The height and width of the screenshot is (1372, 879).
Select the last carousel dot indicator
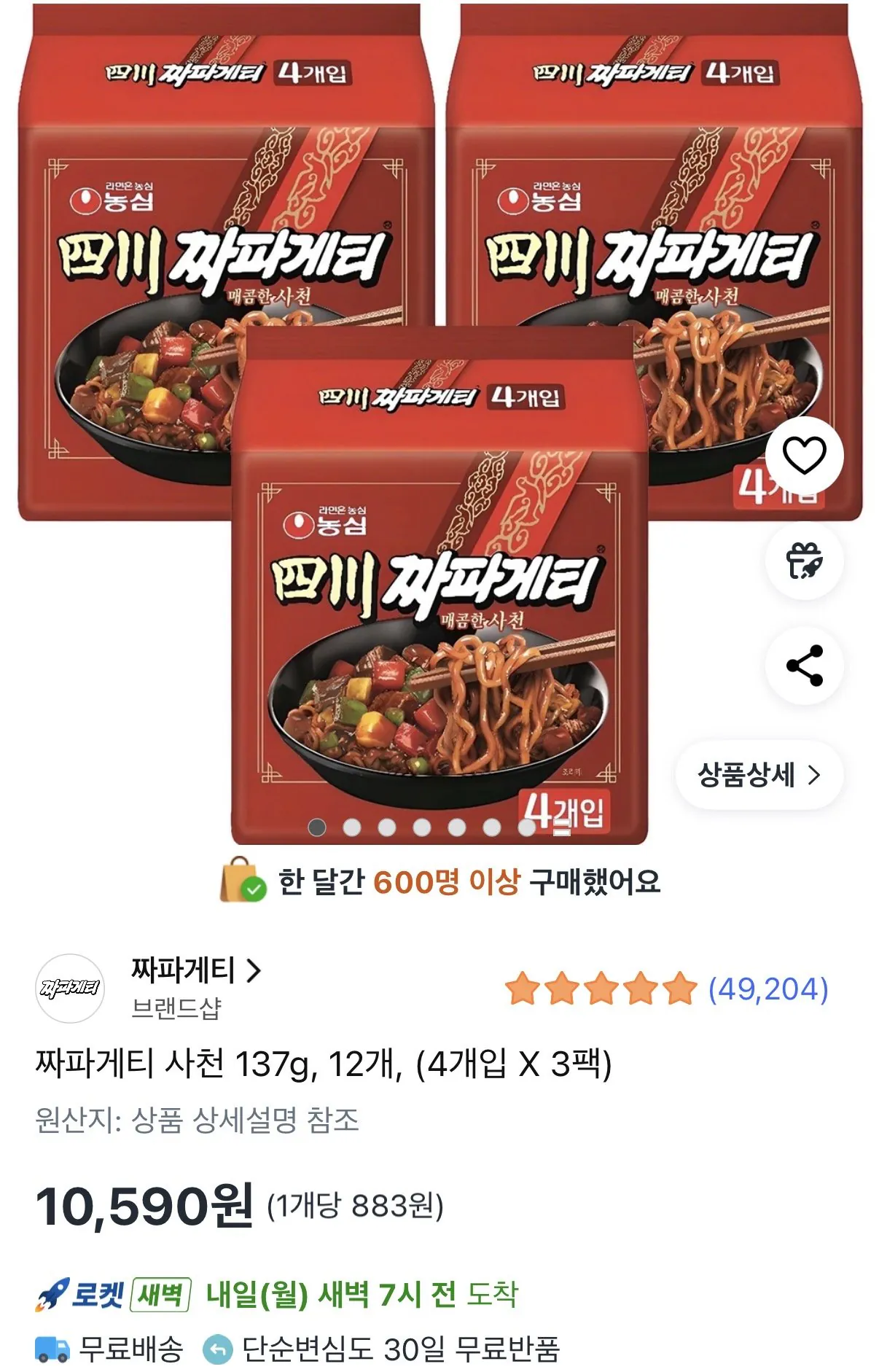pos(527,826)
